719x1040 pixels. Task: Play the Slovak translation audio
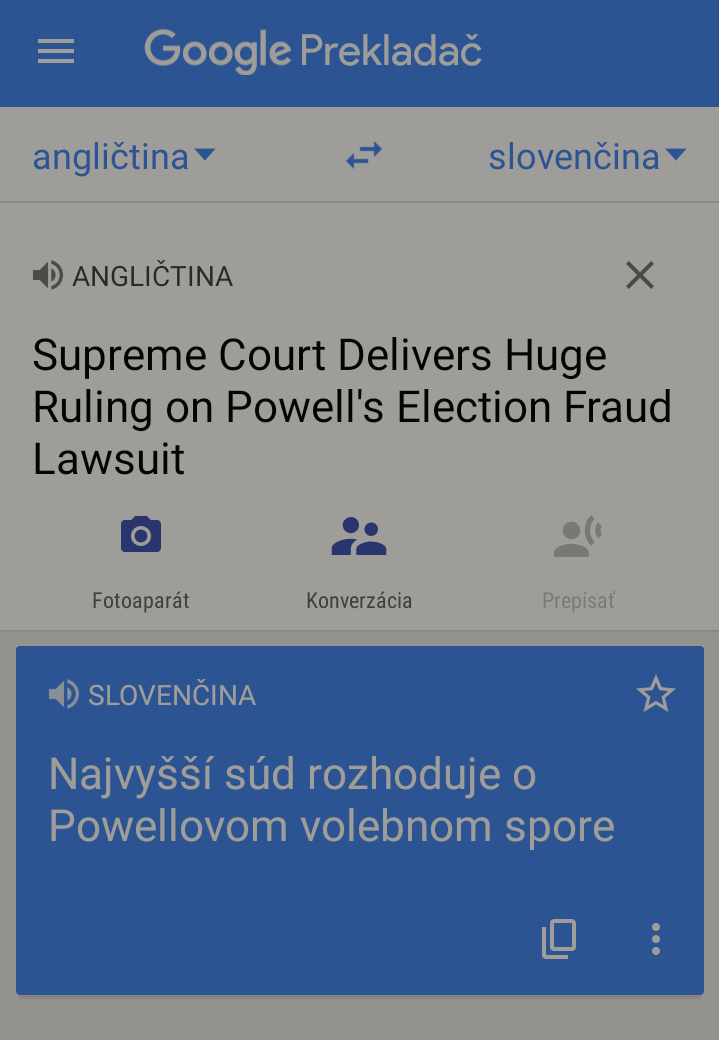tap(63, 695)
